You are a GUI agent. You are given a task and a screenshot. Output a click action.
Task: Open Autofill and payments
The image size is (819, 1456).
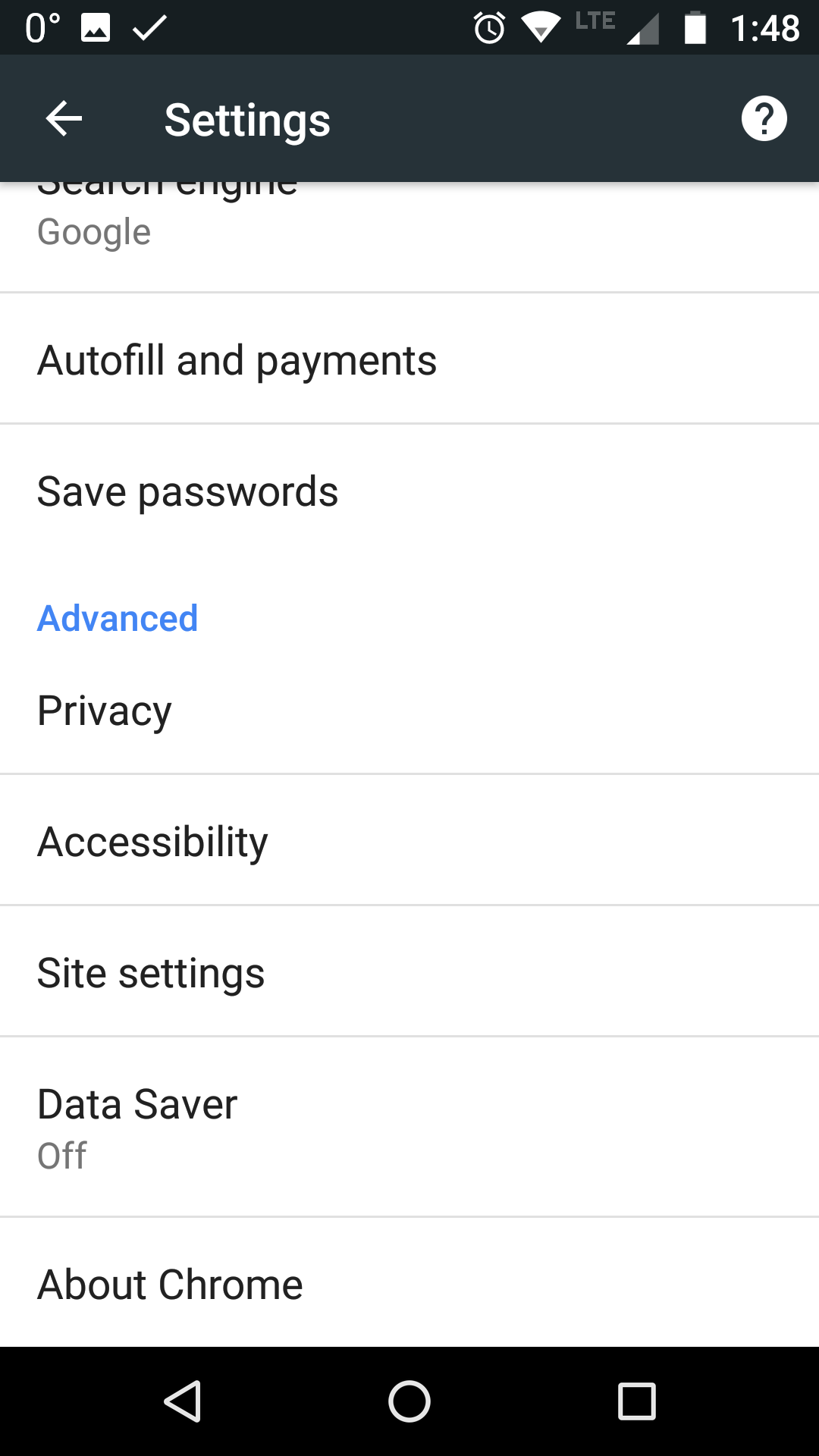point(409,359)
